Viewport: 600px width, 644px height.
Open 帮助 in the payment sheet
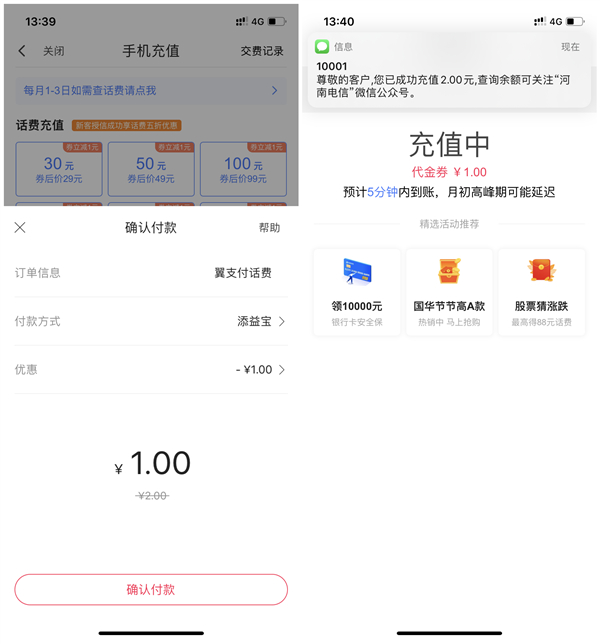(269, 228)
